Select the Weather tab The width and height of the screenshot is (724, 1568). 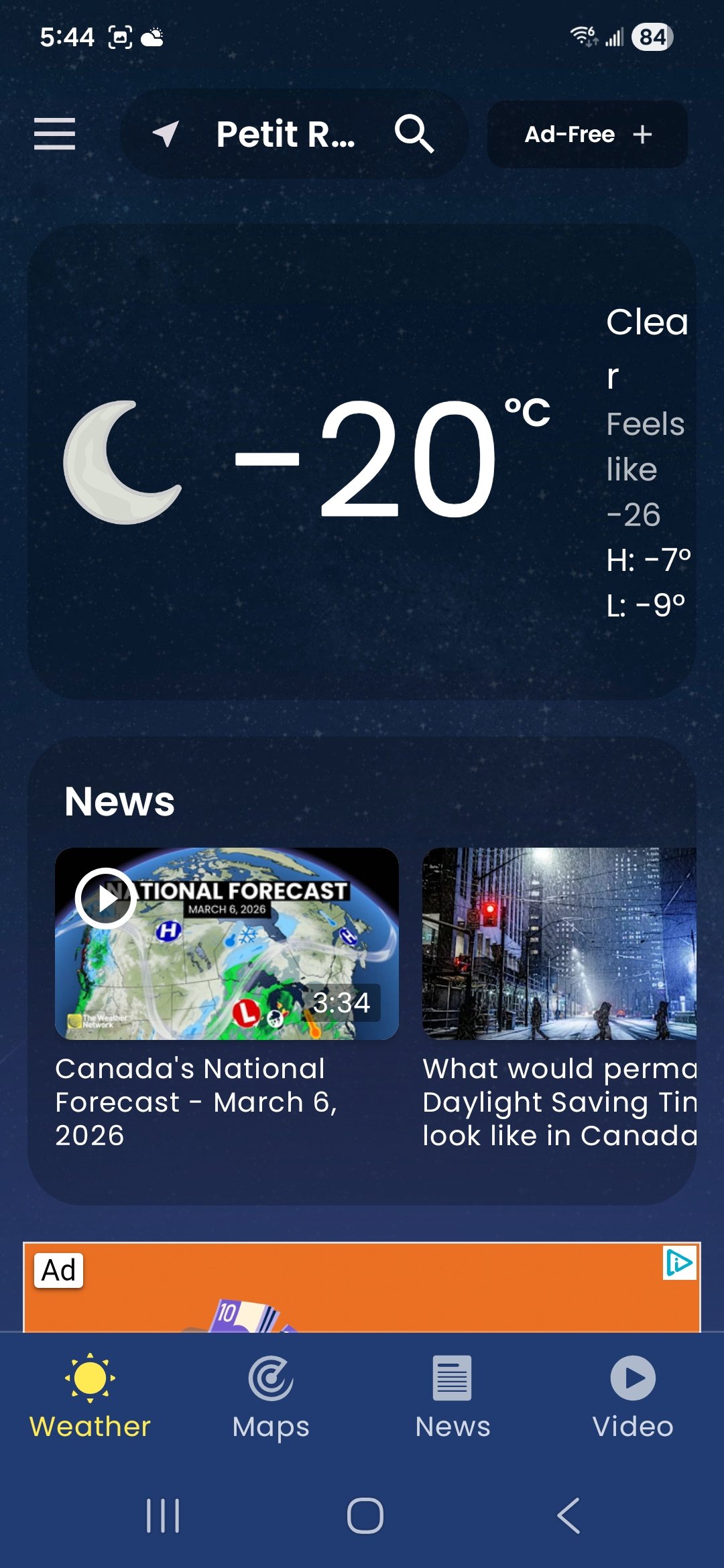tap(90, 1397)
